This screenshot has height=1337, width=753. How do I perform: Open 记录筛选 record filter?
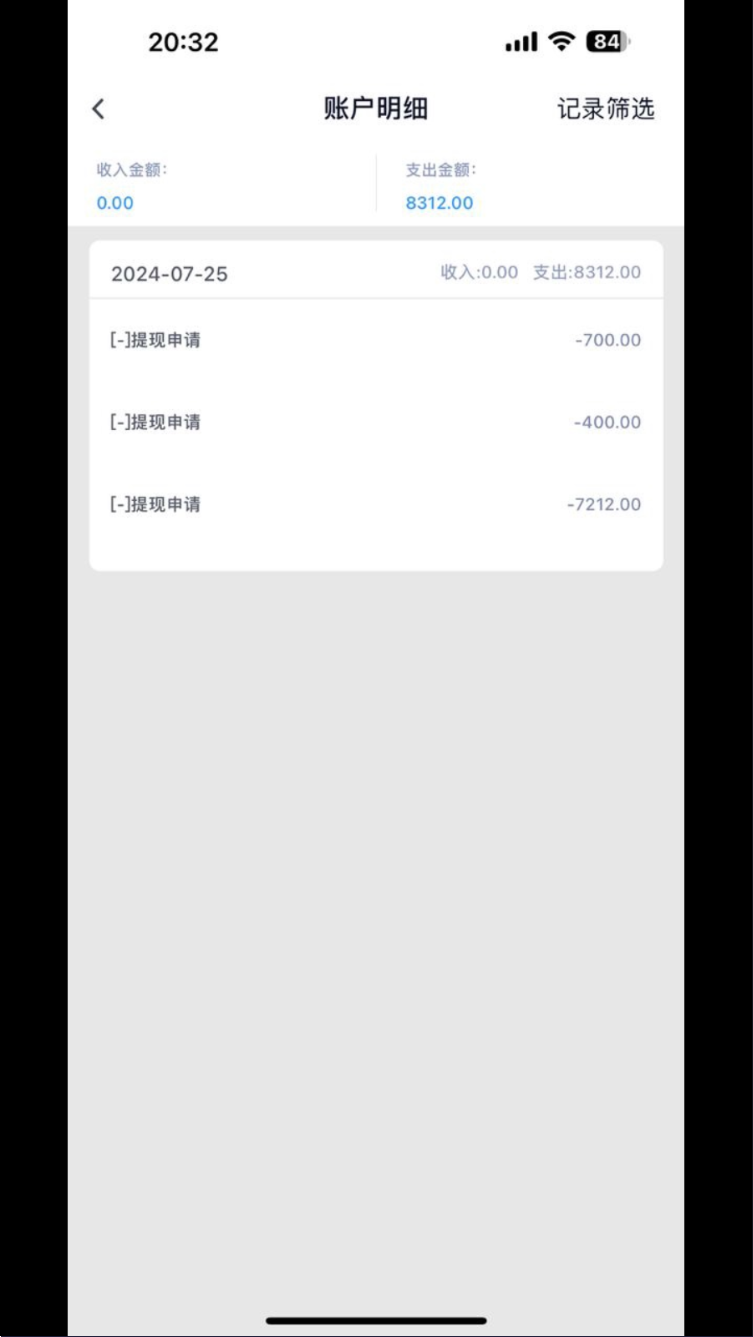point(606,109)
